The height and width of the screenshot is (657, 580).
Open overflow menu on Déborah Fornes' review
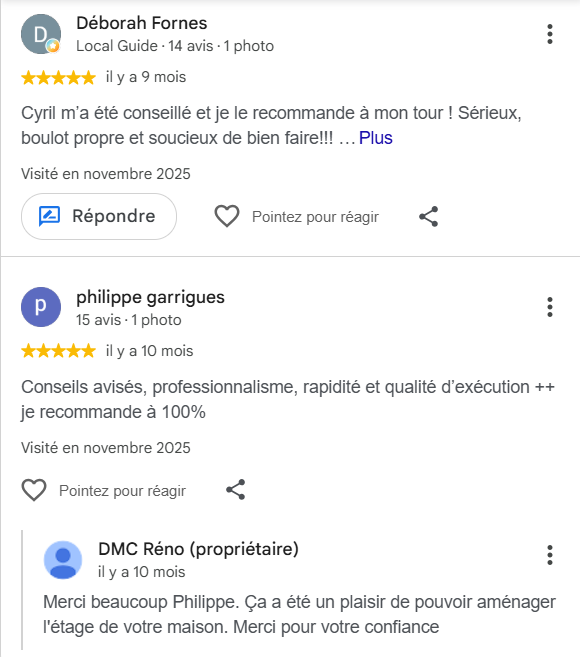coord(550,34)
